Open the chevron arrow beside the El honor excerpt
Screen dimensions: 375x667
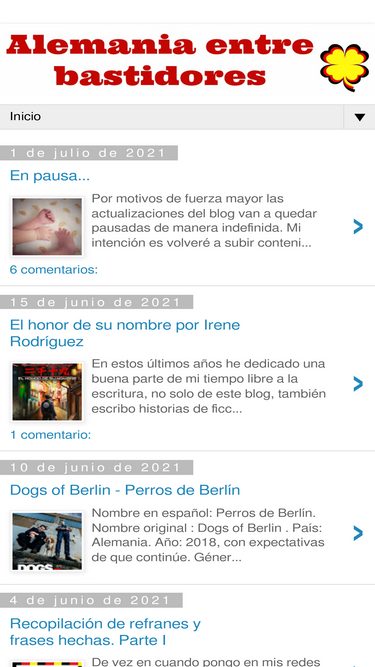(358, 384)
